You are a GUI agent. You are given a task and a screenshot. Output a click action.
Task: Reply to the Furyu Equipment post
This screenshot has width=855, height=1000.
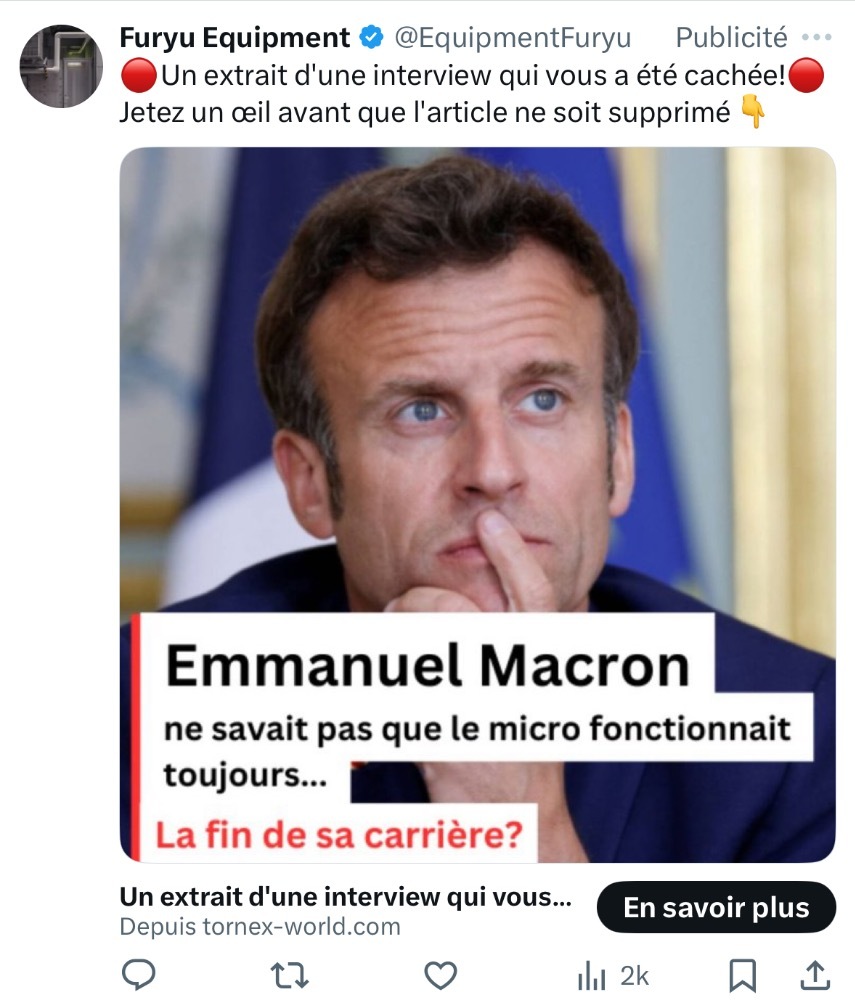[137, 975]
